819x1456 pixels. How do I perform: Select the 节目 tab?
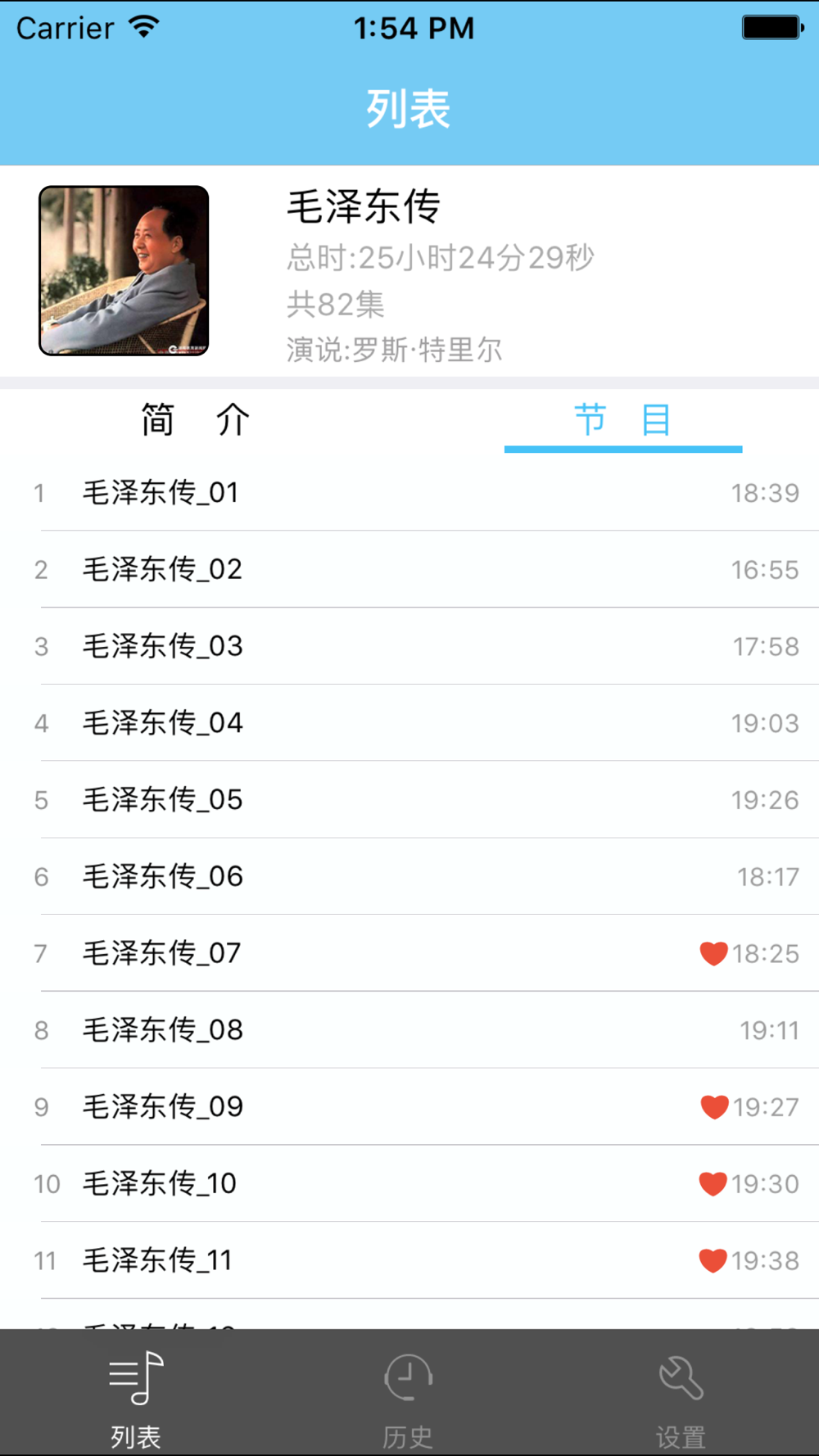[x=622, y=420]
